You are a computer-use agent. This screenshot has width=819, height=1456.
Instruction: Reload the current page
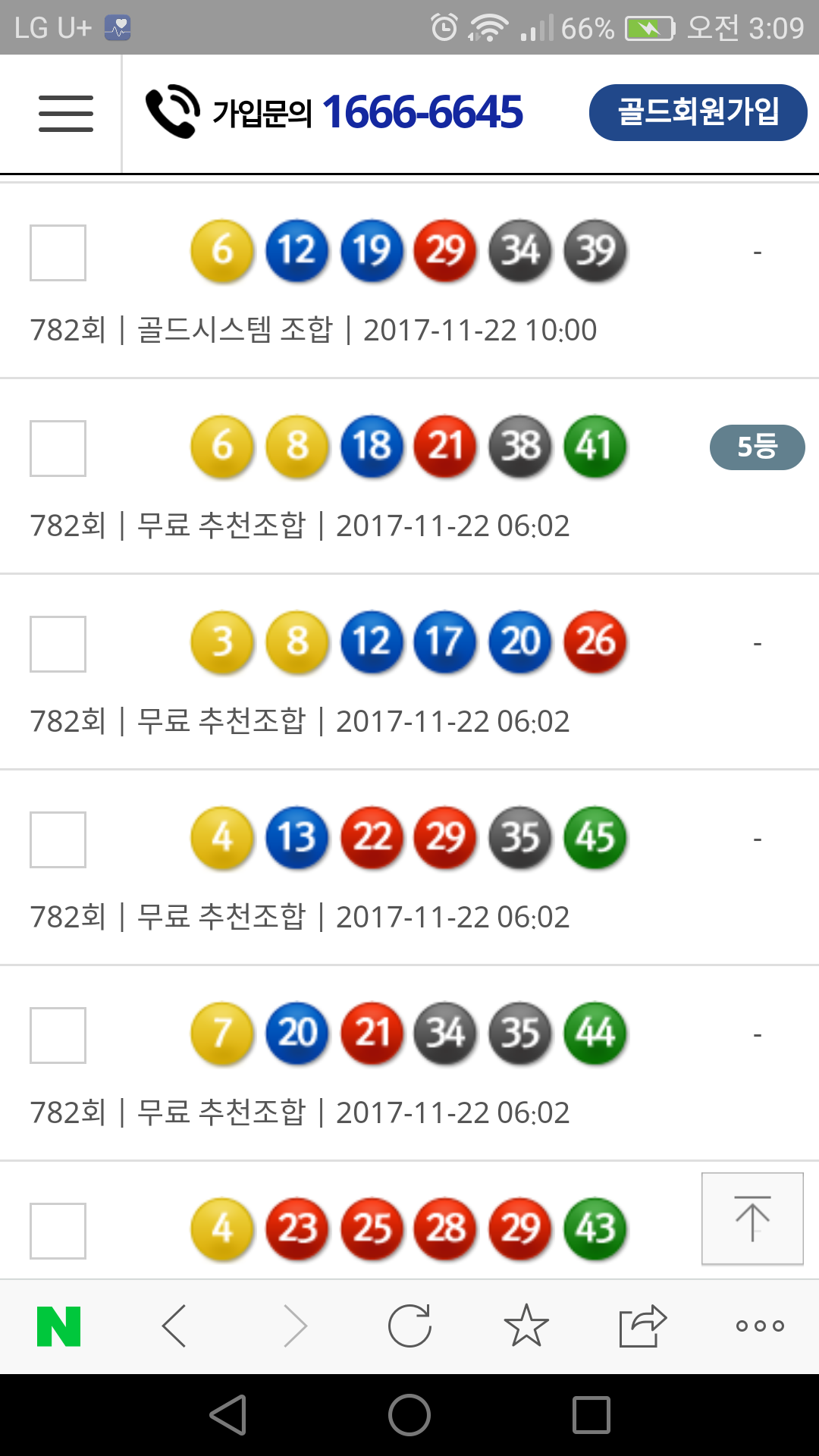[409, 1326]
